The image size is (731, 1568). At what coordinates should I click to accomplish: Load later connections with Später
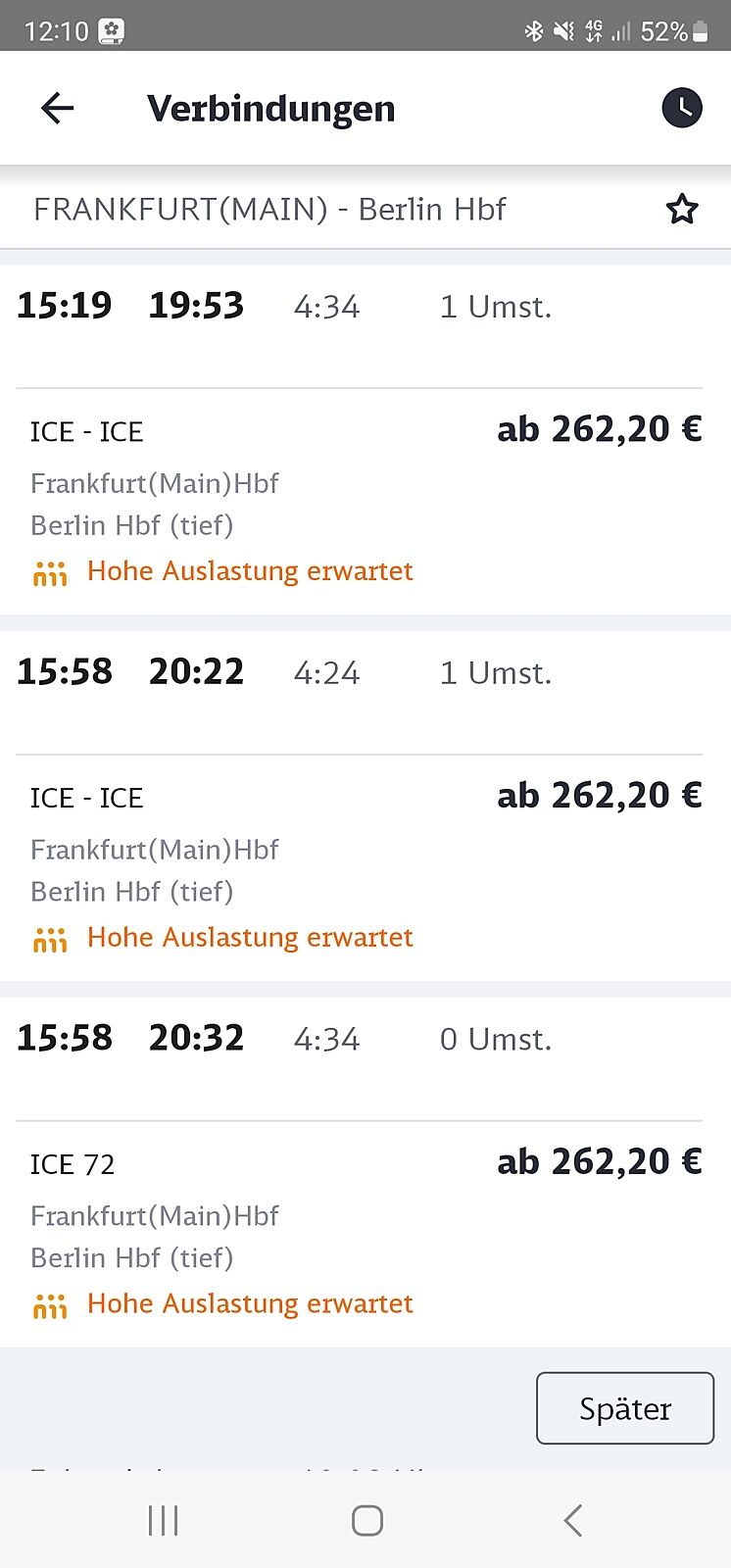click(624, 1408)
